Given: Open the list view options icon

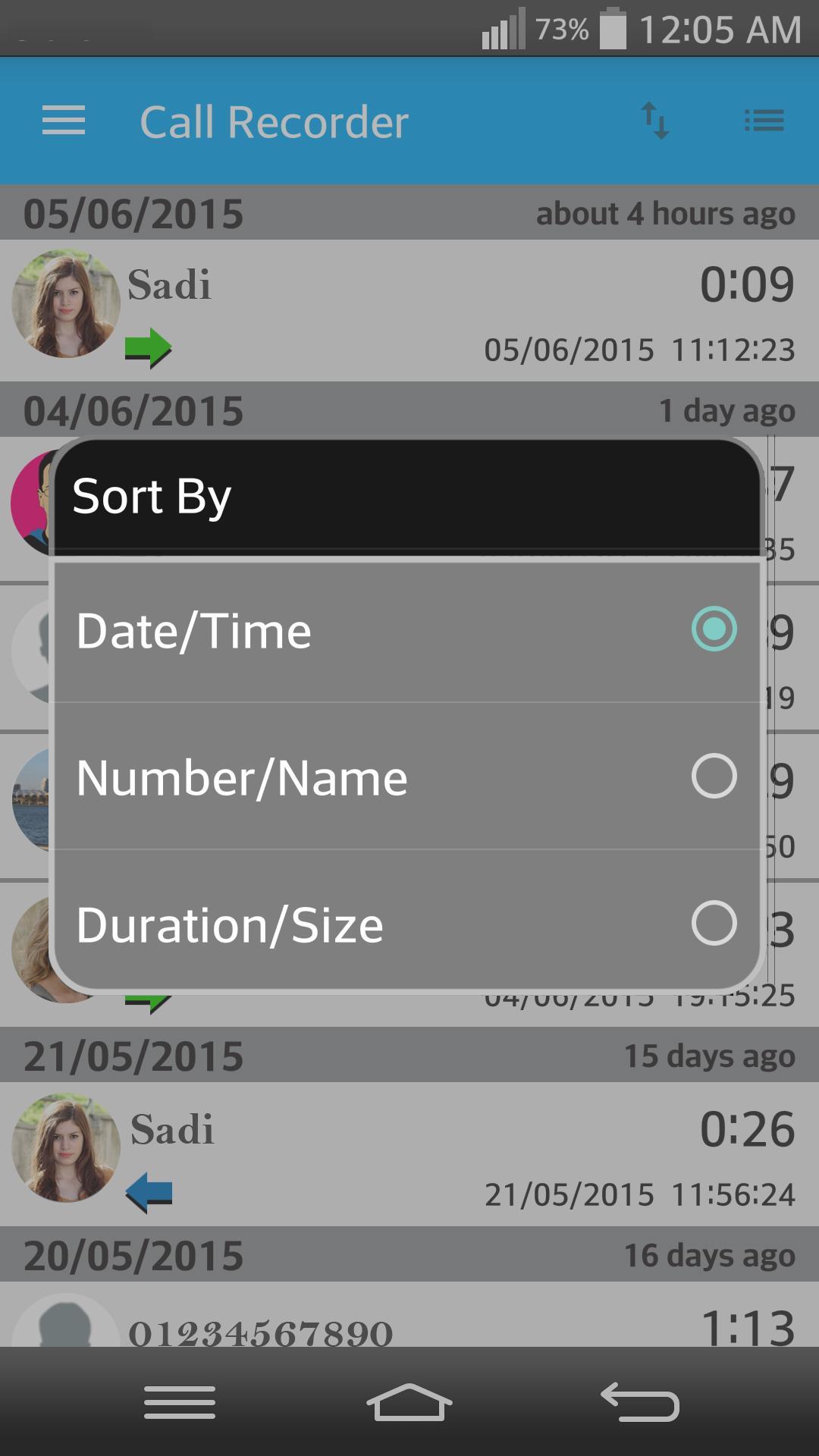Looking at the screenshot, I should click(764, 121).
